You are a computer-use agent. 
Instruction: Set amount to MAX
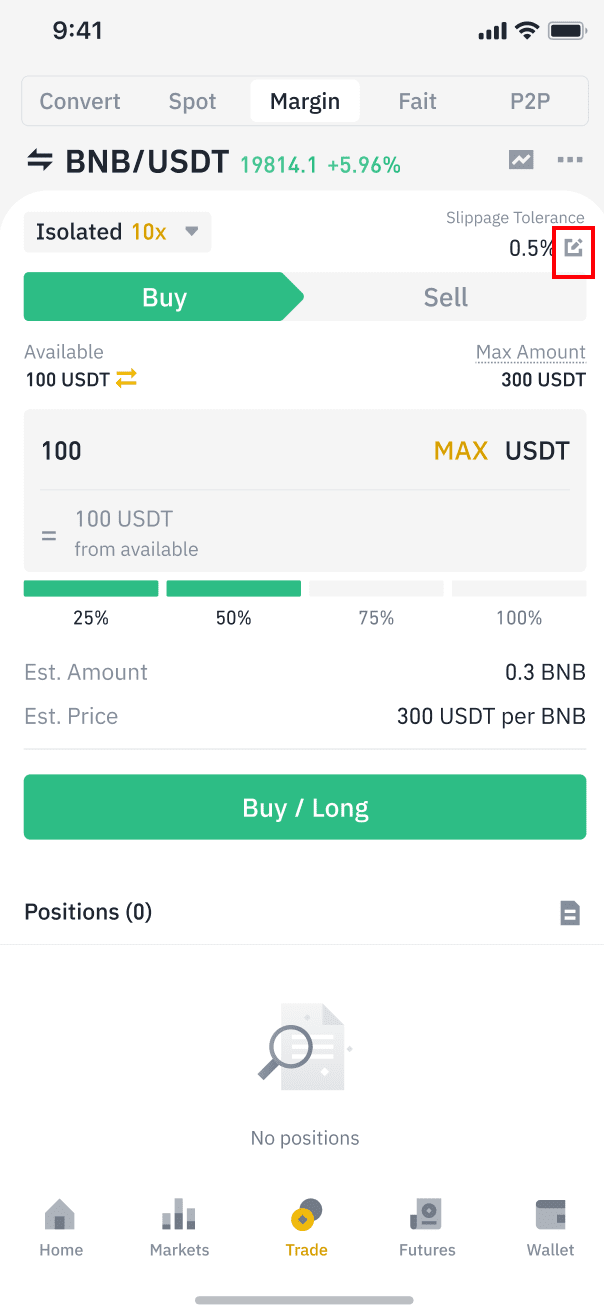[461, 451]
